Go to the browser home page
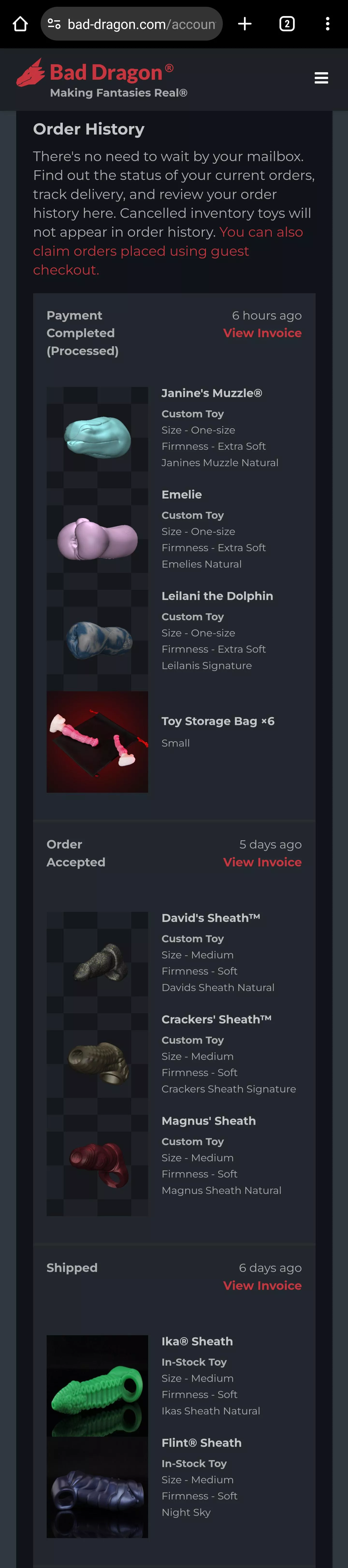Image resolution: width=348 pixels, height=1568 pixels. tap(20, 24)
